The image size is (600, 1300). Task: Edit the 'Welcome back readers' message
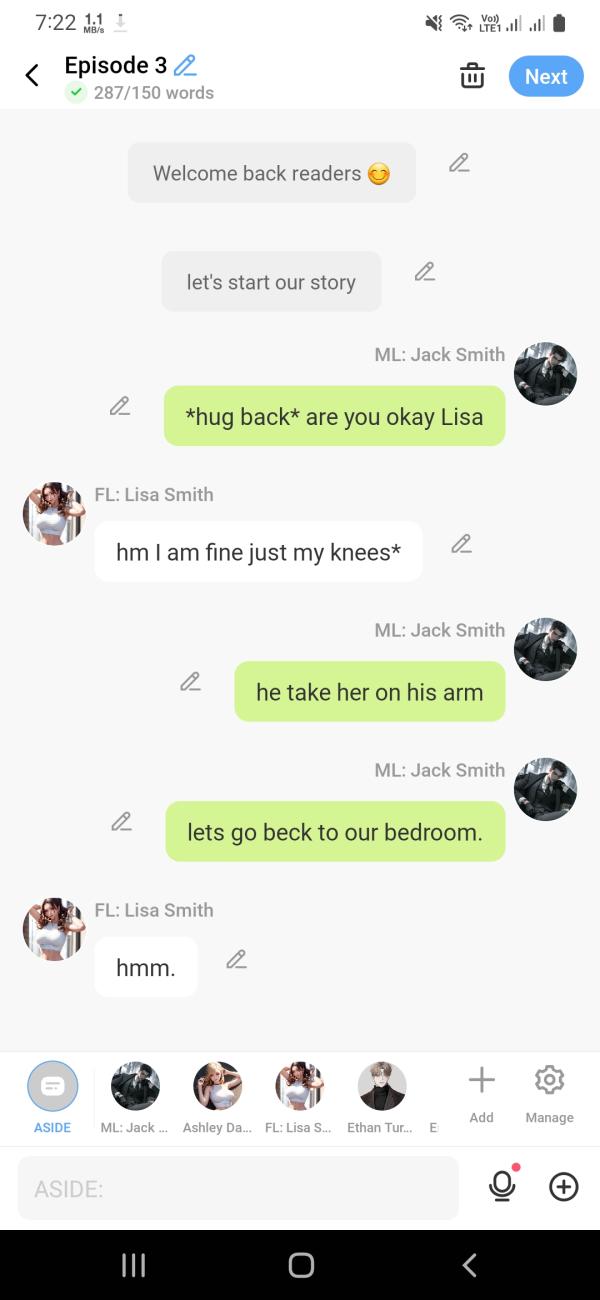[x=459, y=162]
